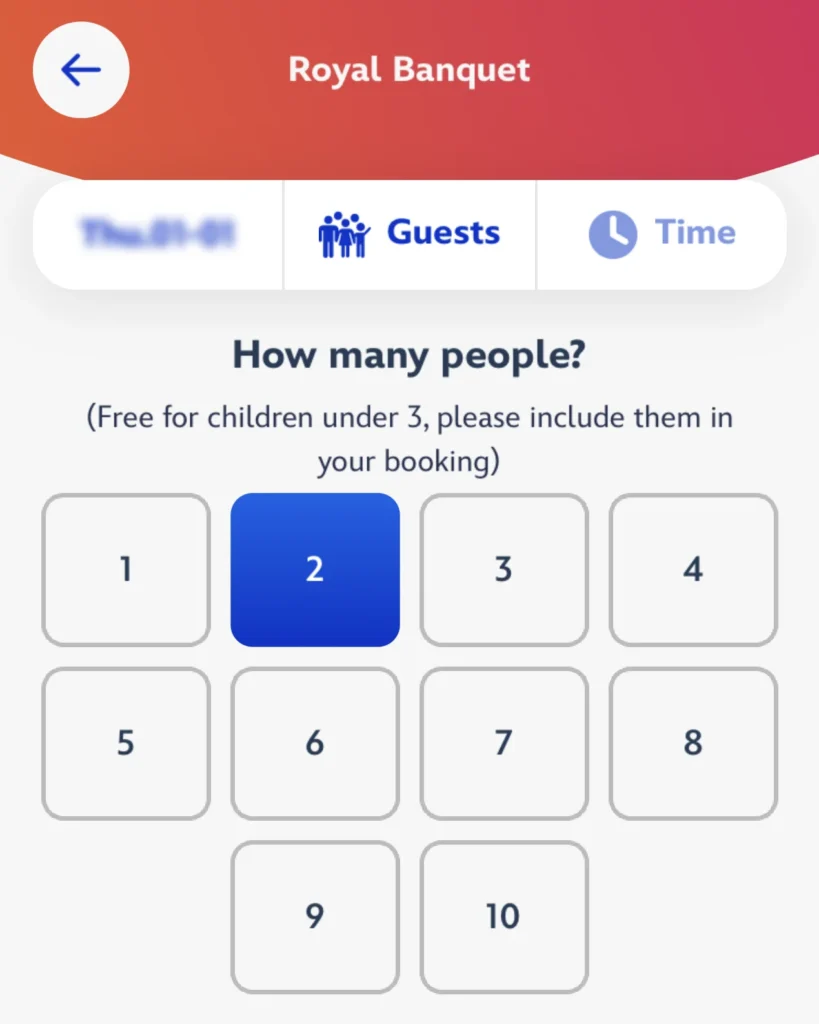The height and width of the screenshot is (1024, 819).
Task: Choose 3 people for the booking
Action: (x=504, y=570)
